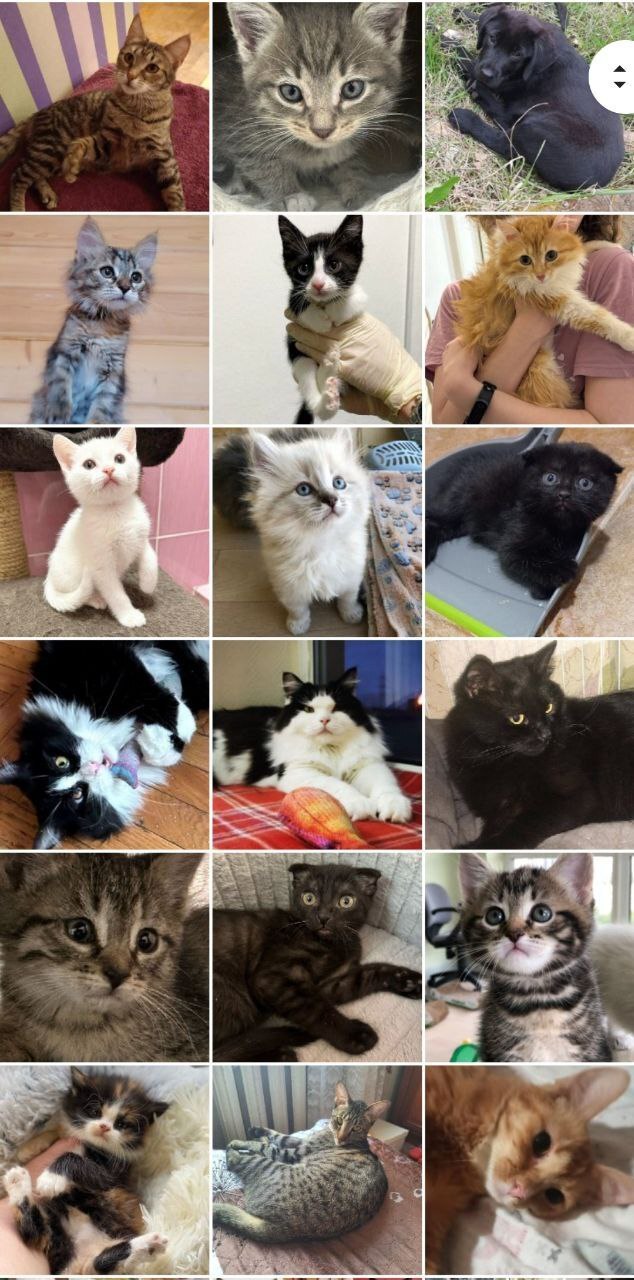Viewport: 634px width, 1280px height.
Task: View the fluffy cat on red plaid blanket
Action: (317, 745)
